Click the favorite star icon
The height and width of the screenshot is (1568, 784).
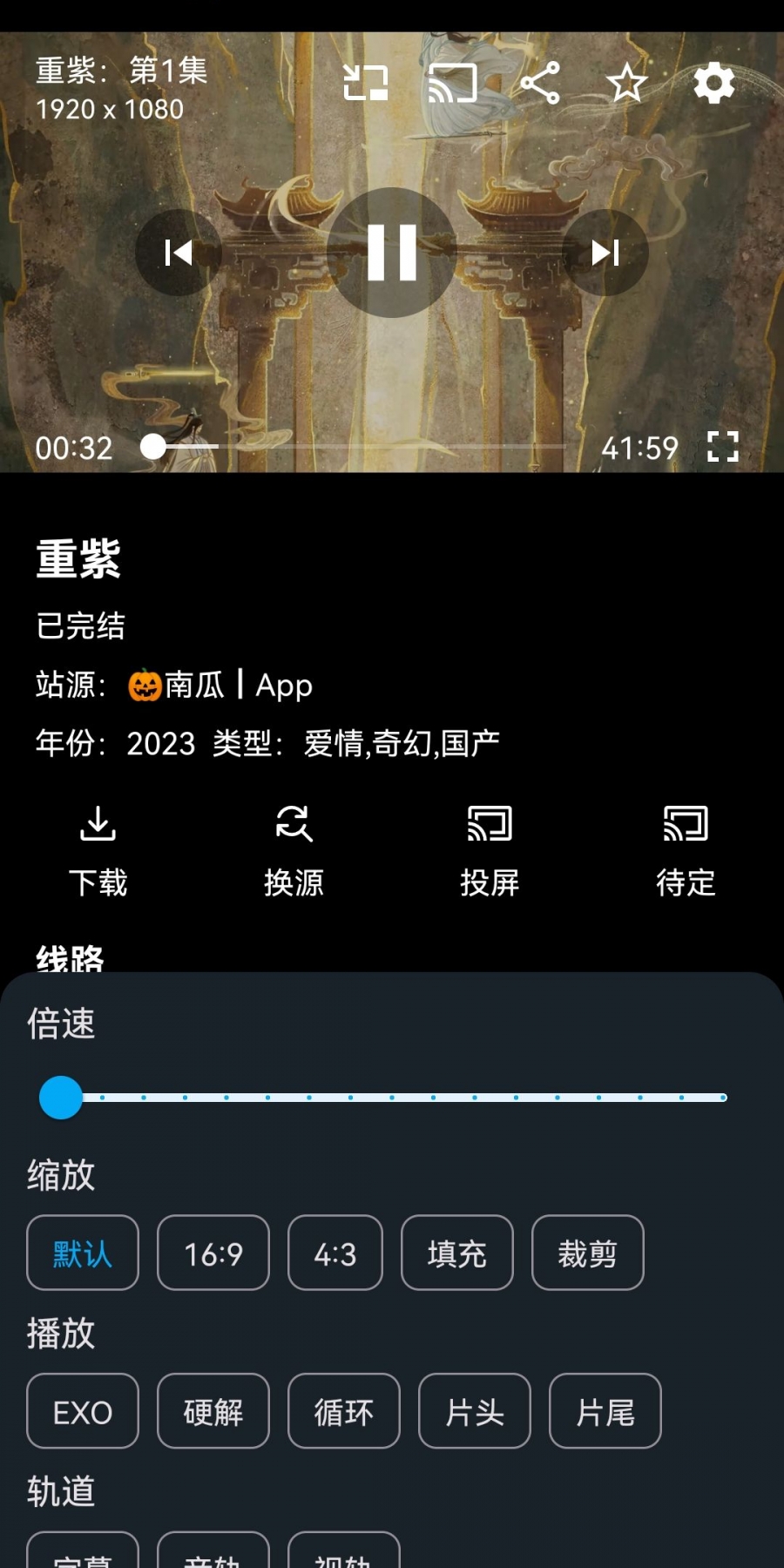point(628,83)
